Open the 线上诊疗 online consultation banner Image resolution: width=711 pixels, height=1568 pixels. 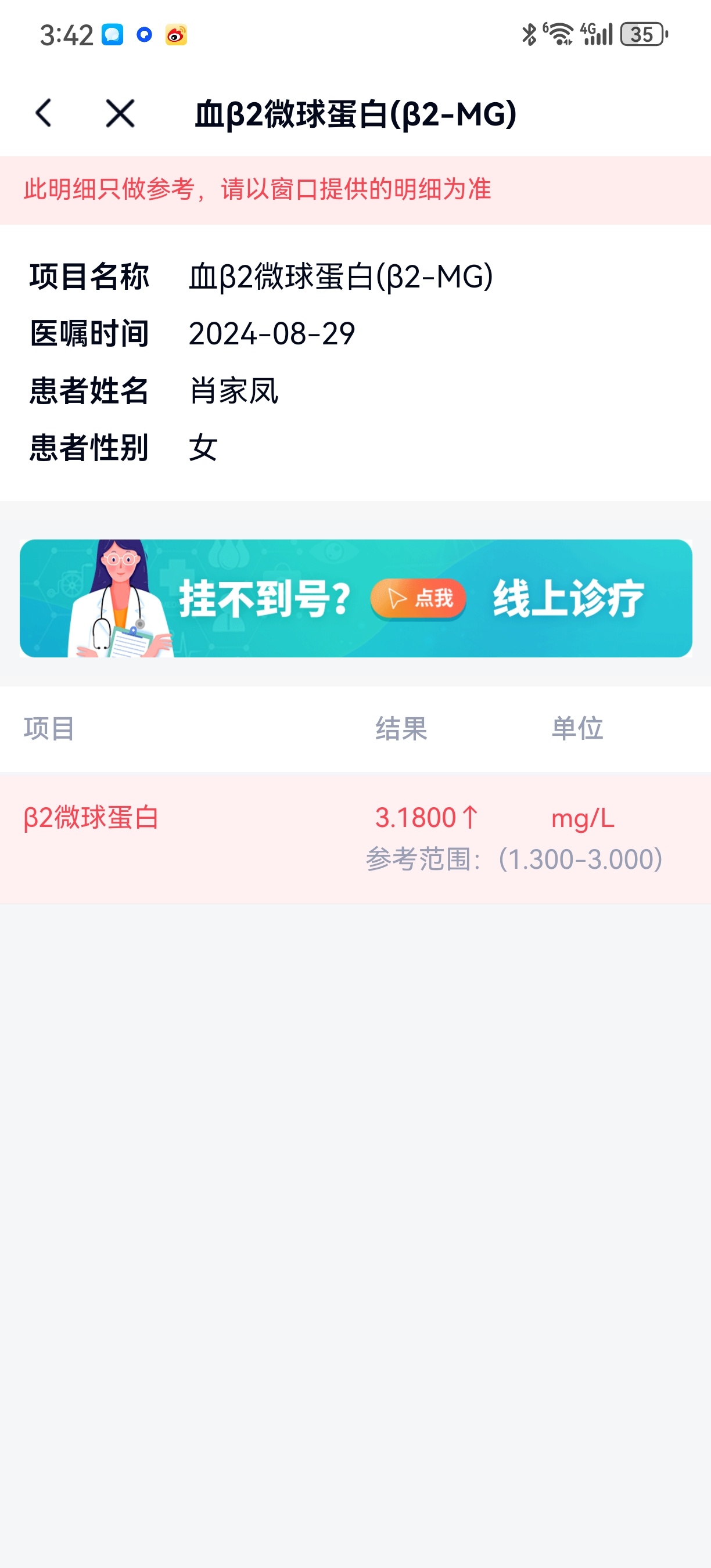[x=355, y=598]
